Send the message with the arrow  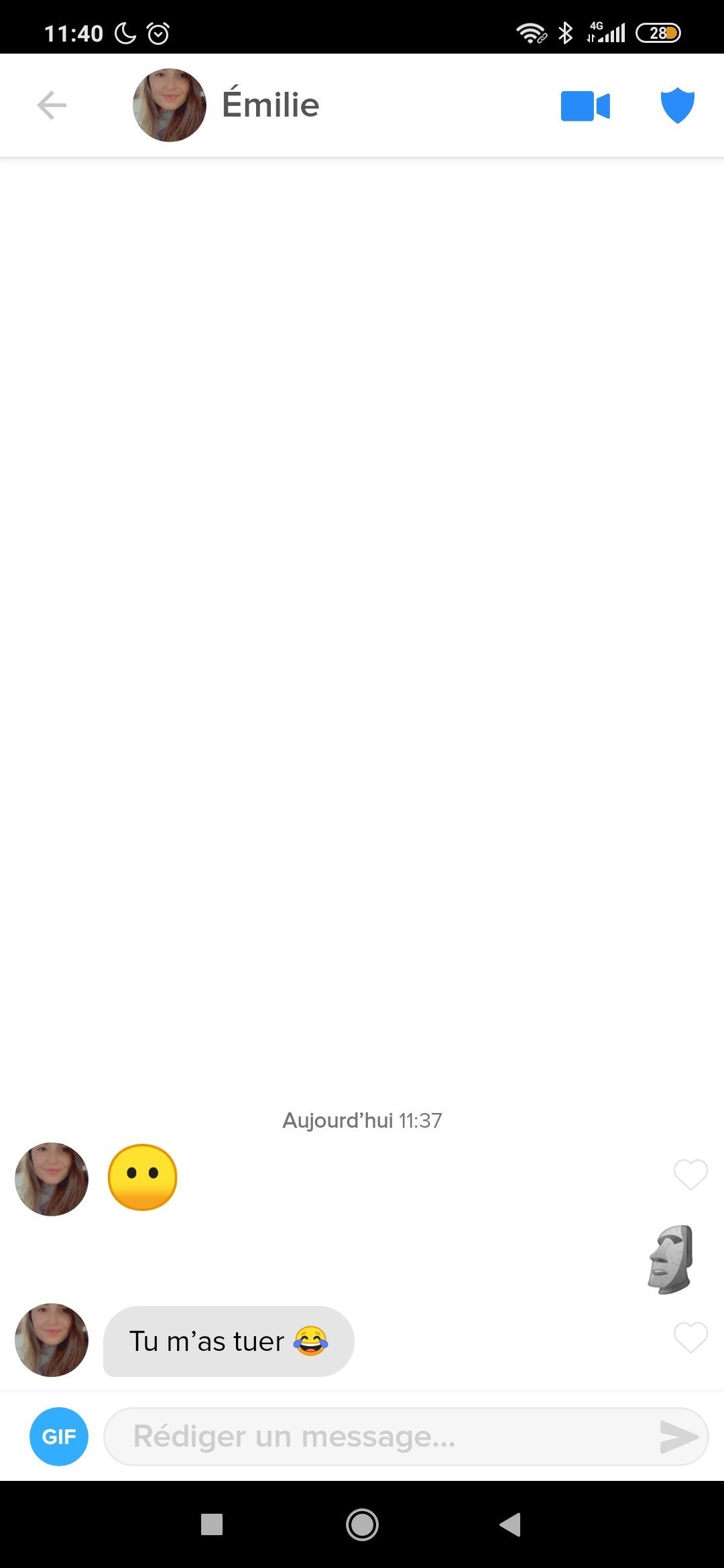click(x=678, y=1436)
